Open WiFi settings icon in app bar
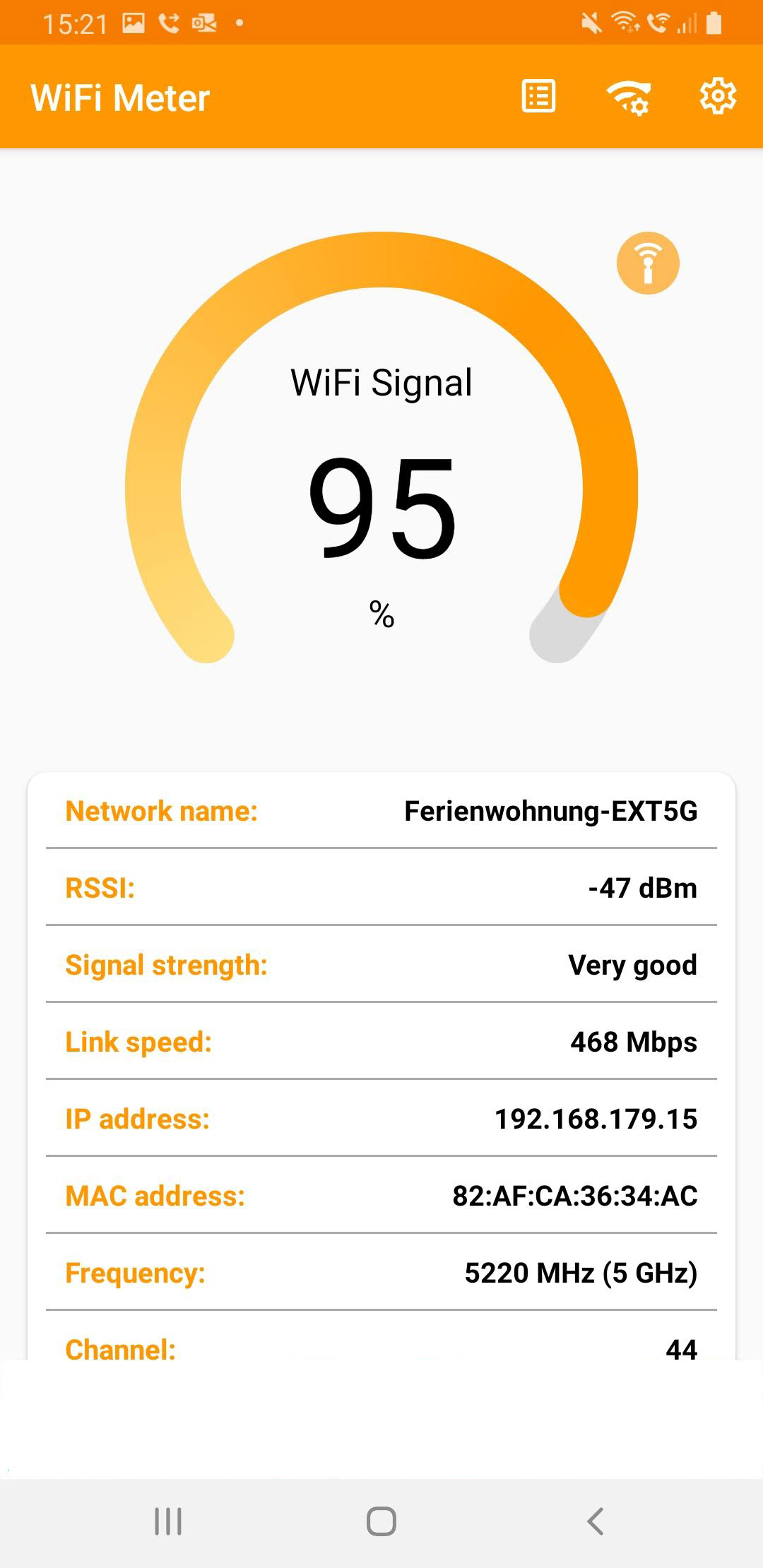This screenshot has width=763, height=1568. tap(628, 97)
